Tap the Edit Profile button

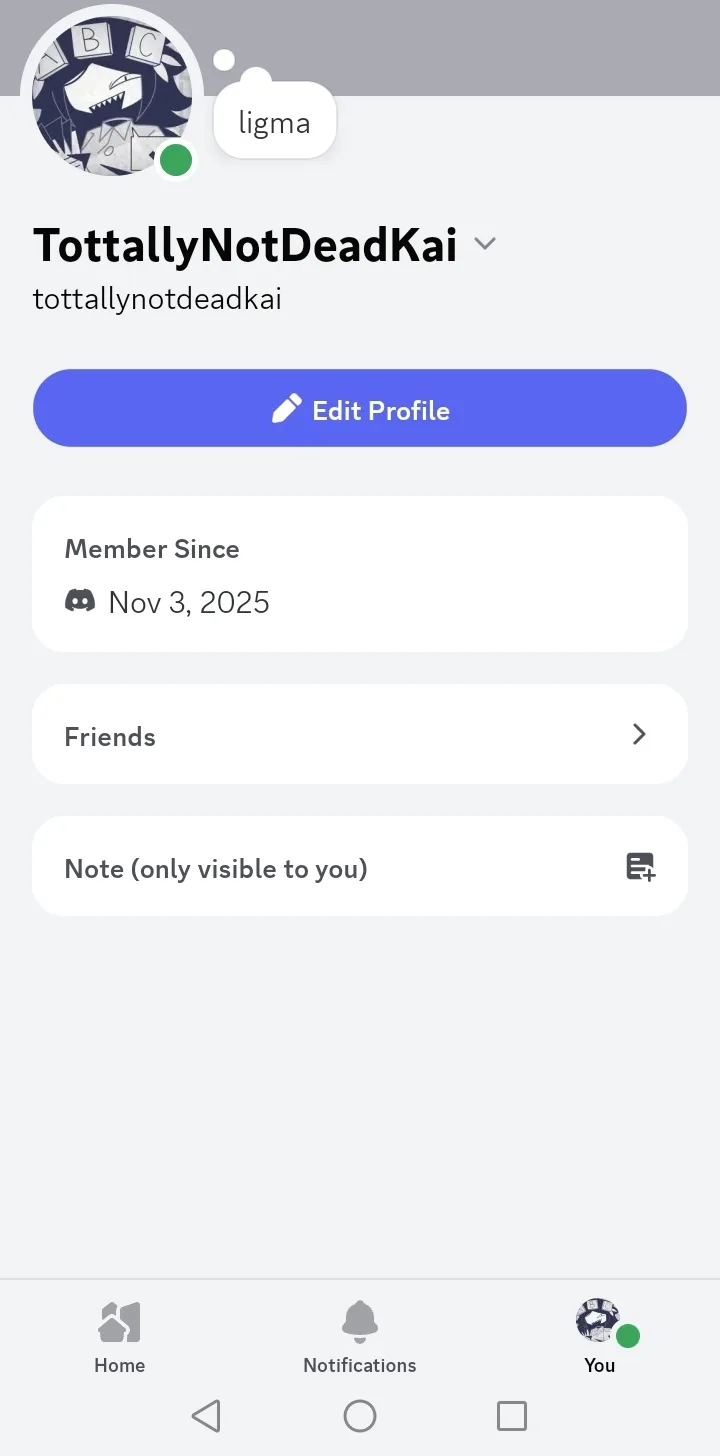click(360, 409)
